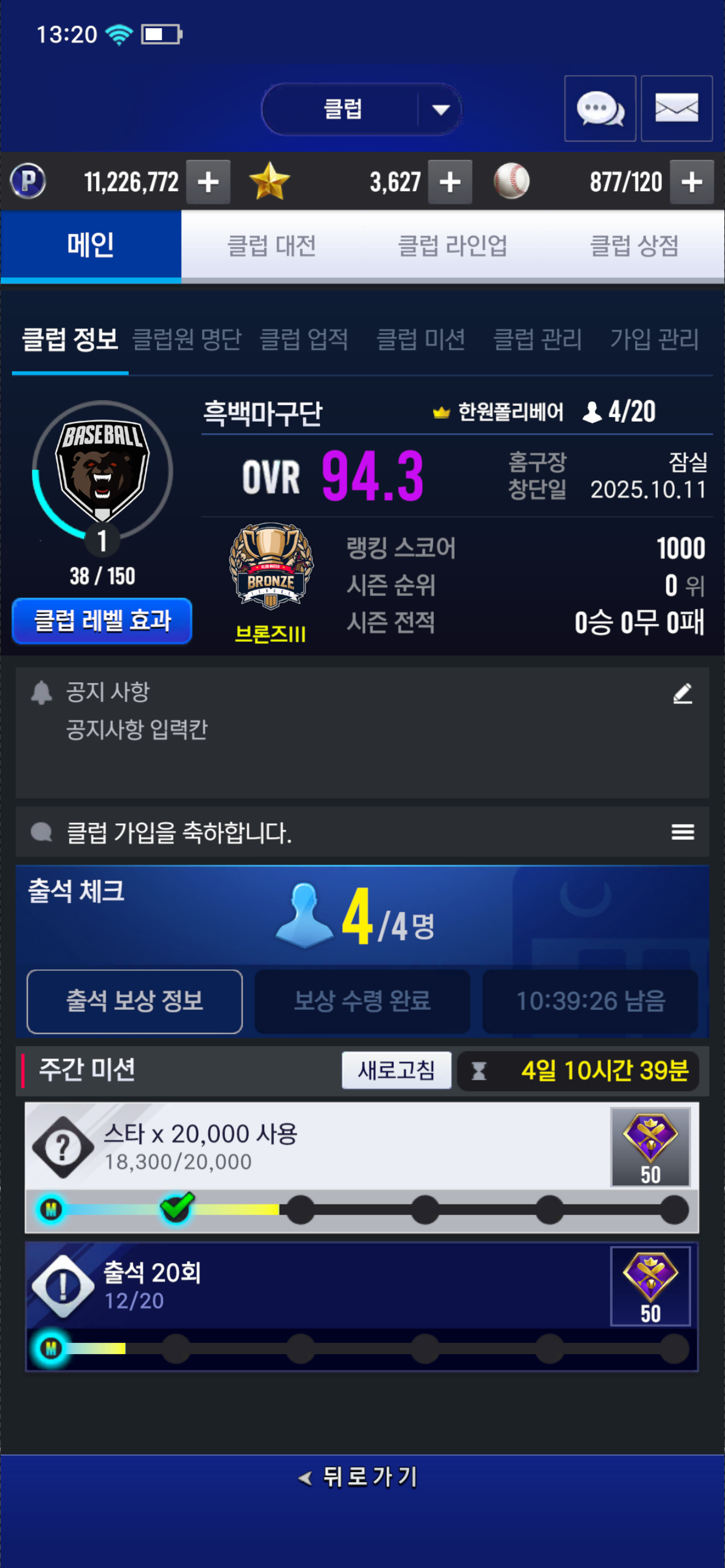
Task: Select the 클럽 관리 sub-tab
Action: click(x=537, y=339)
